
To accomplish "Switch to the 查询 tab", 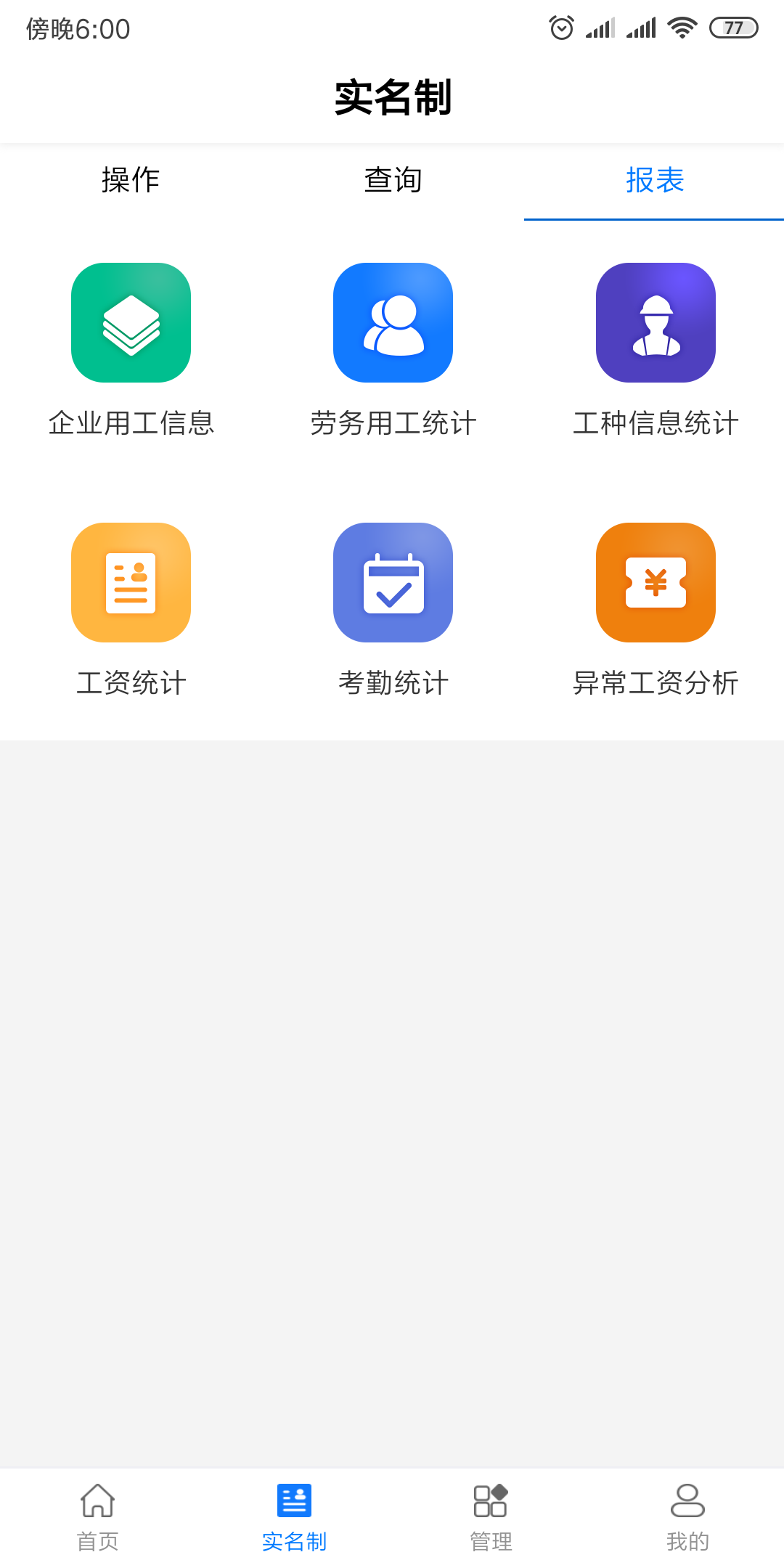I will coord(393,180).
